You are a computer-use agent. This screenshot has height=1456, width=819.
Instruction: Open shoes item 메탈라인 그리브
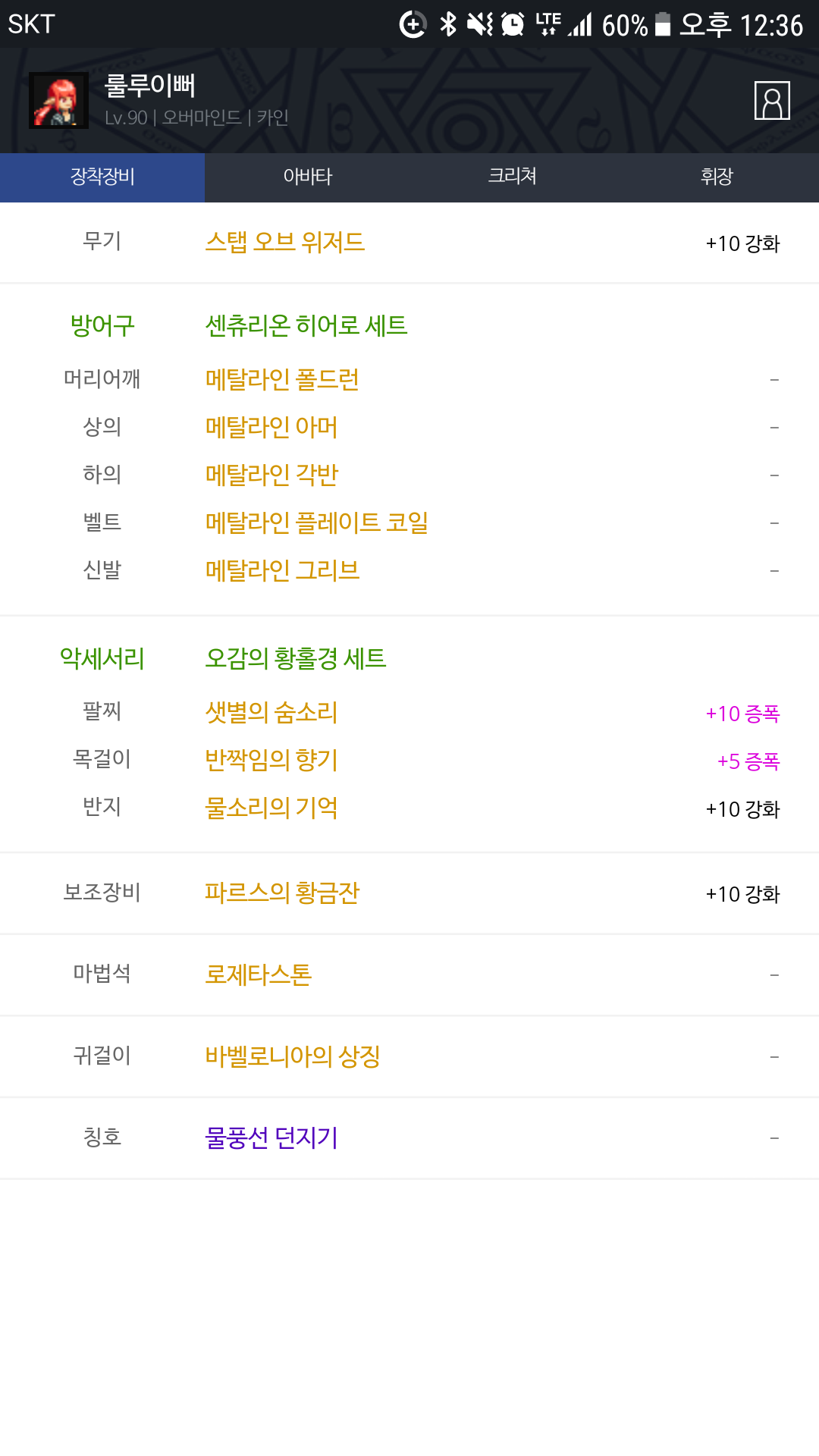[x=282, y=570]
